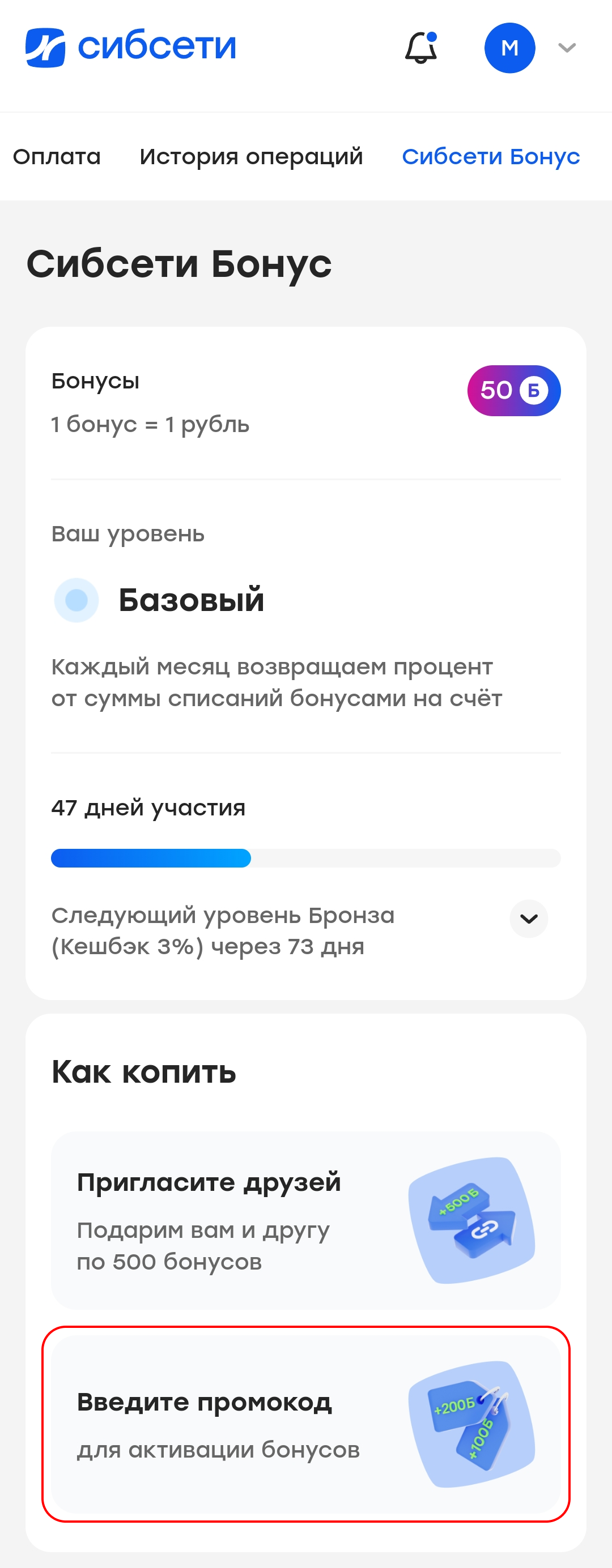Open the Пригласите друзей card

(305, 1220)
